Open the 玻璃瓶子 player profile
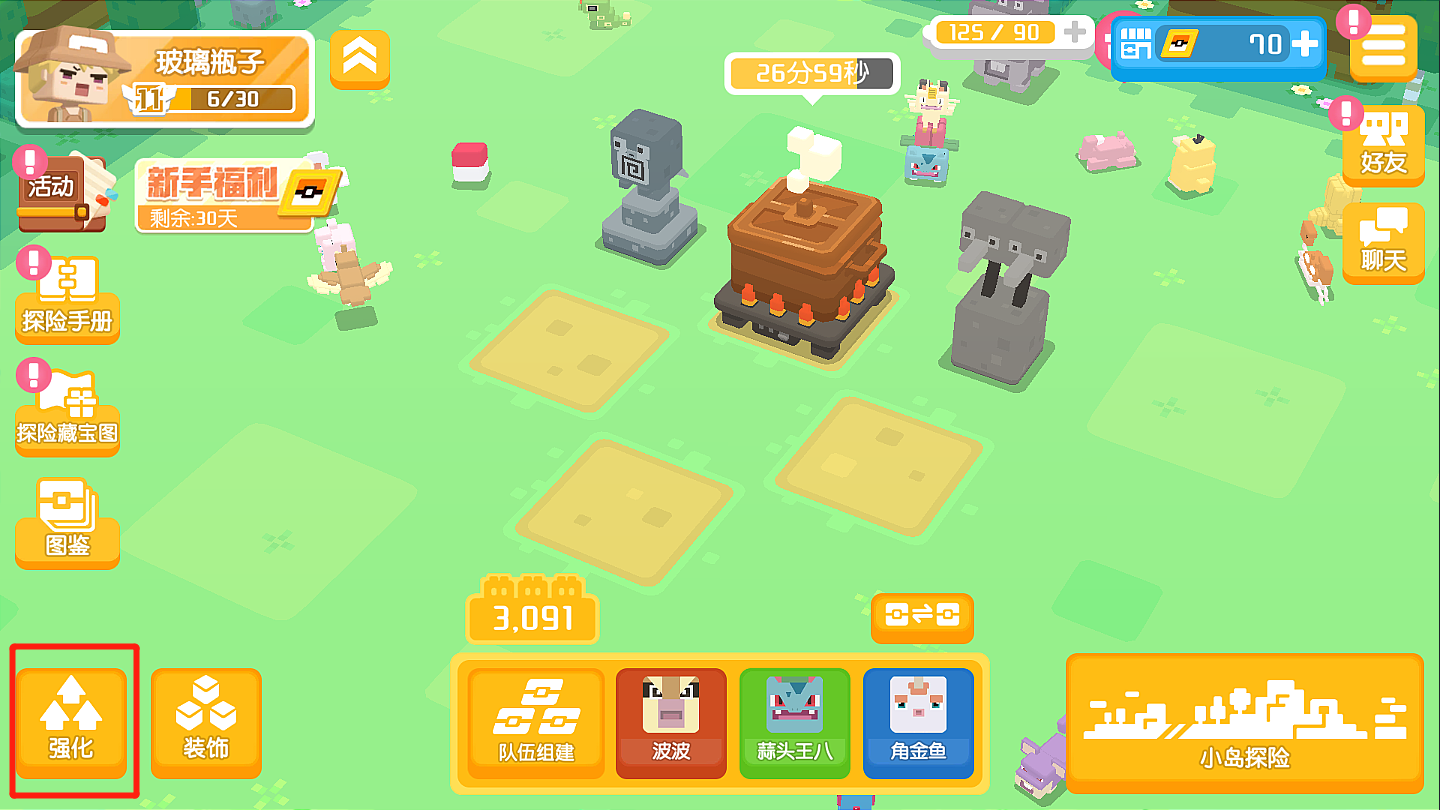1440x810 pixels. [165, 80]
